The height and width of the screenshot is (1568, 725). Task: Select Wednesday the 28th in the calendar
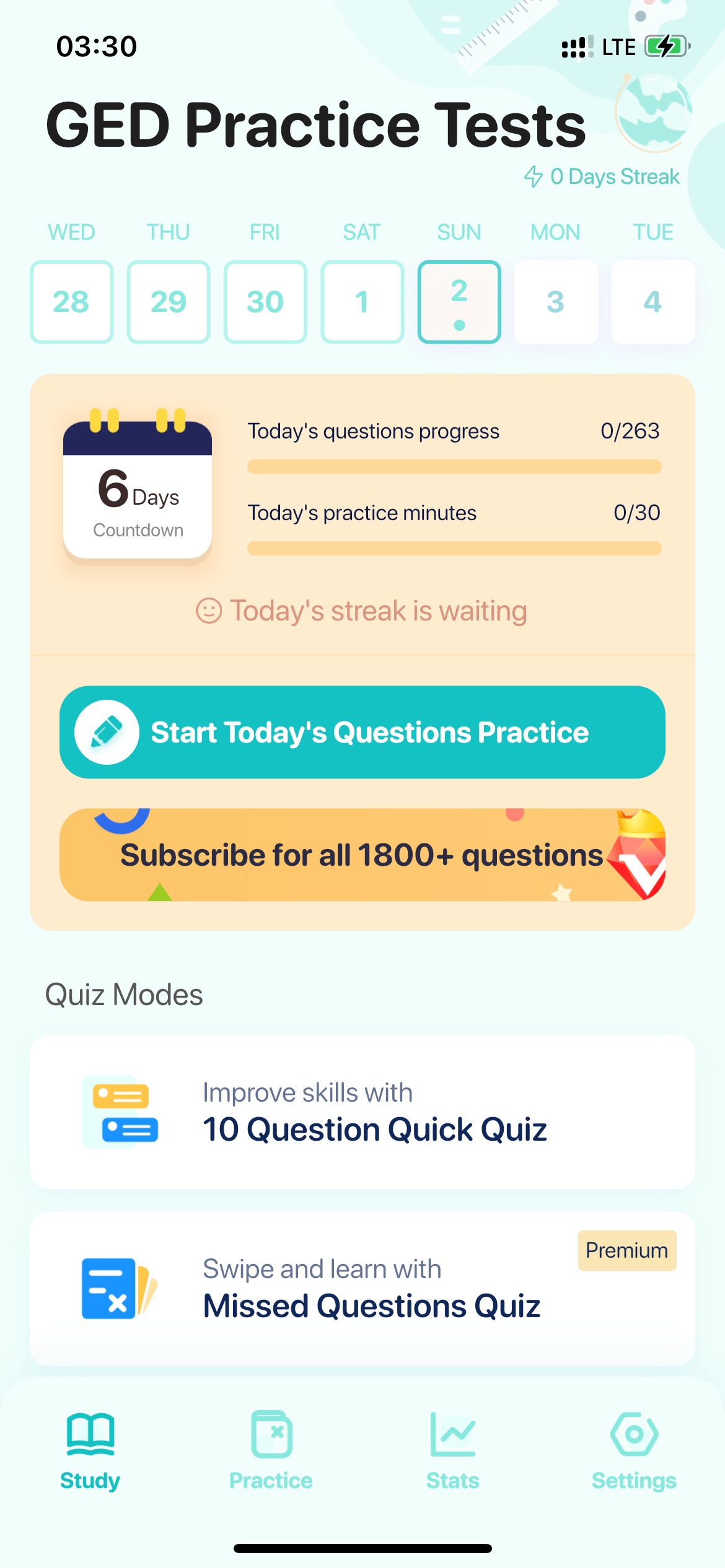[x=71, y=302]
